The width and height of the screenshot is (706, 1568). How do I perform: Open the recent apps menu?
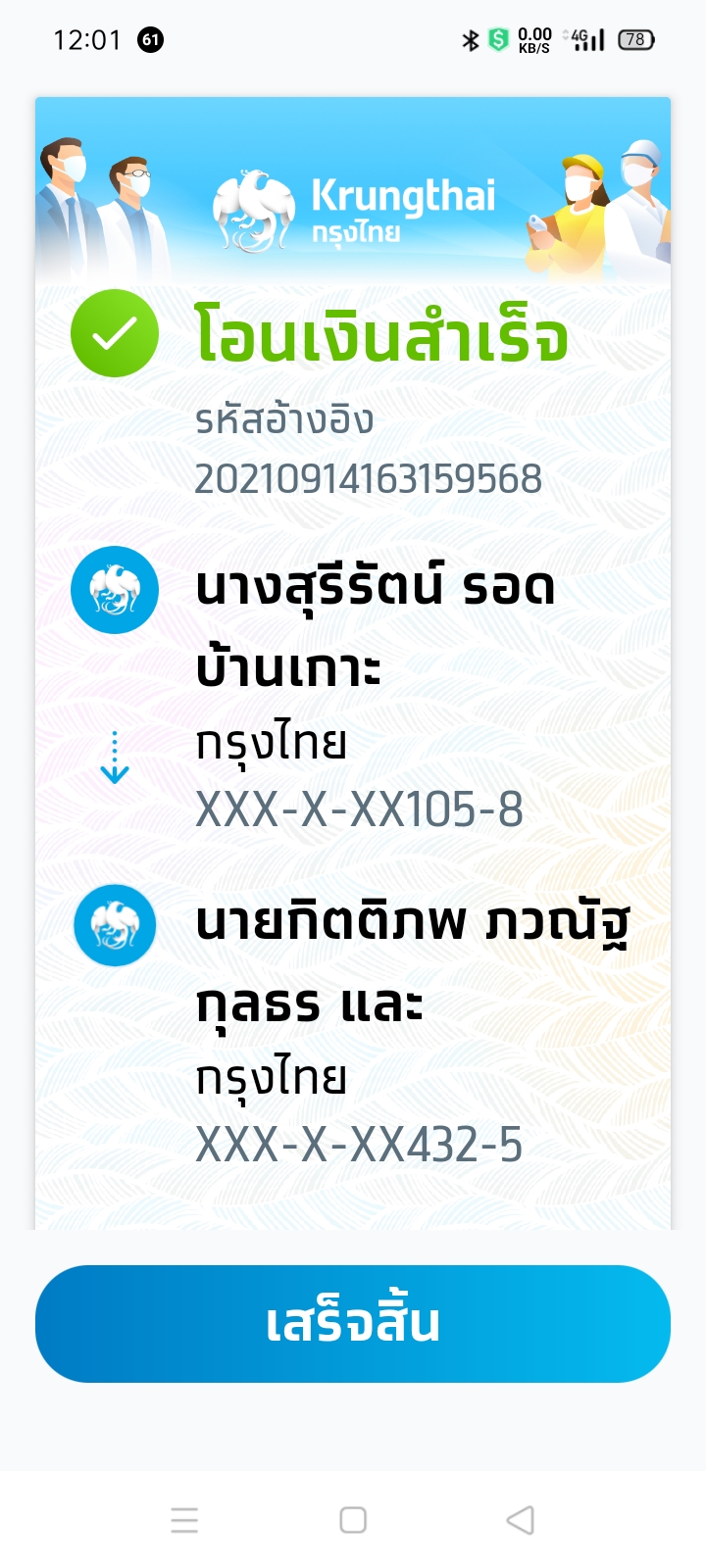(x=184, y=1520)
